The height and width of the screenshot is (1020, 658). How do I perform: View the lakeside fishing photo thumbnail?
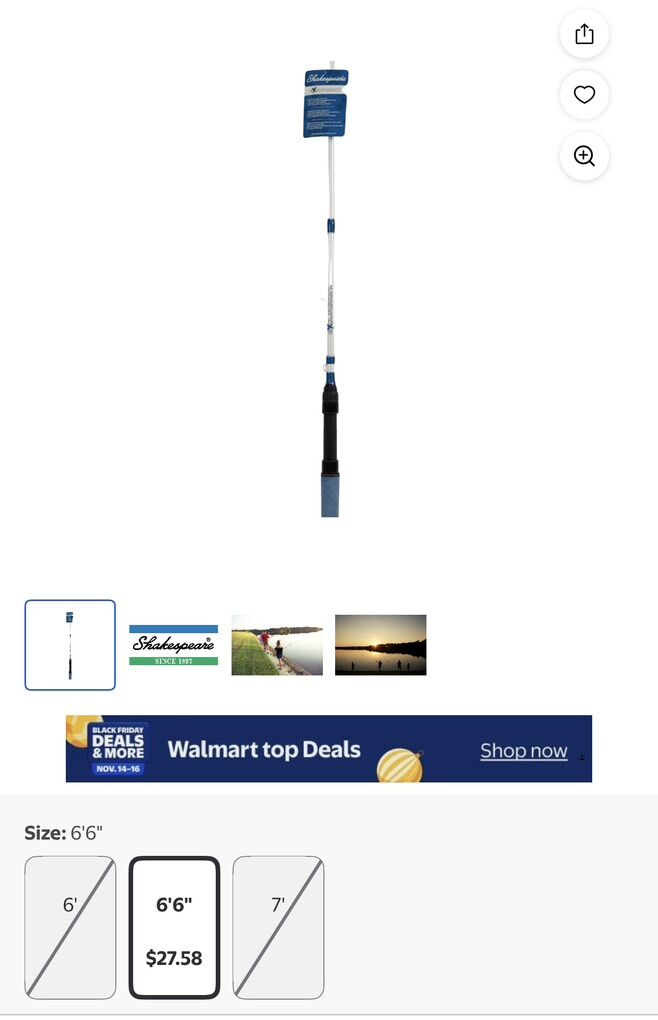click(277, 645)
